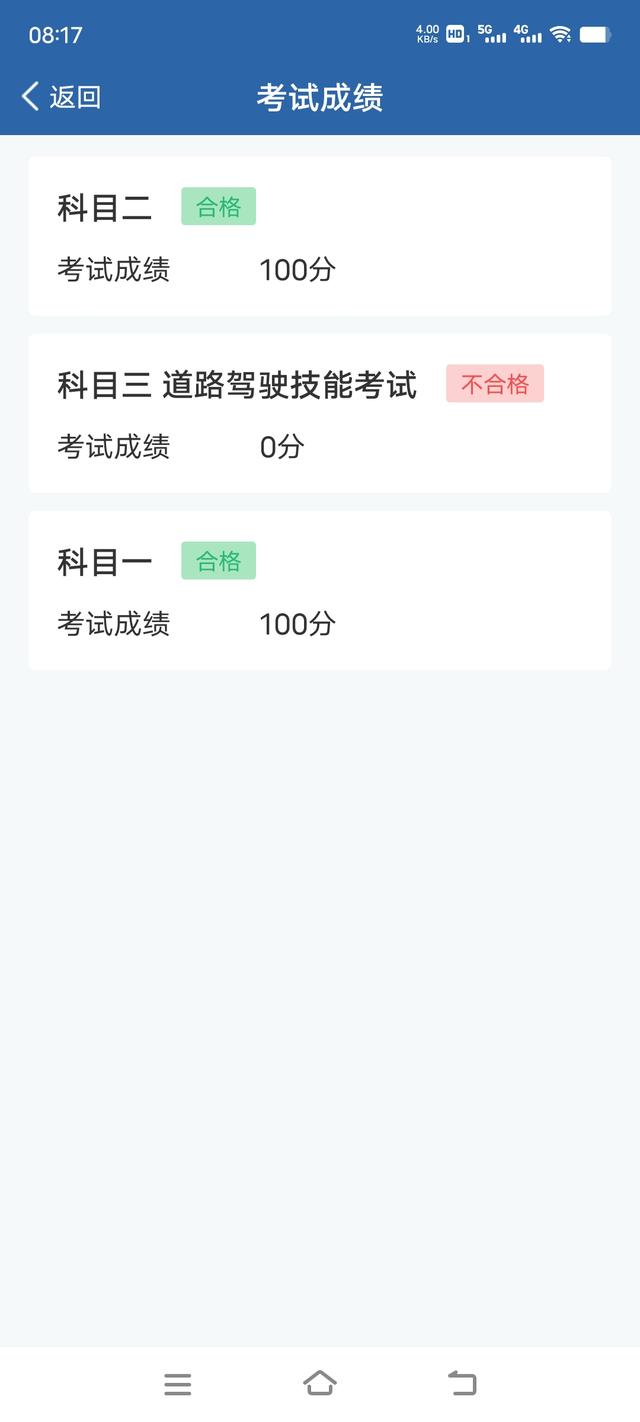Image resolution: width=640 pixels, height=1422 pixels.
Task: Open the recent apps menu
Action: pyautogui.click(x=178, y=1385)
